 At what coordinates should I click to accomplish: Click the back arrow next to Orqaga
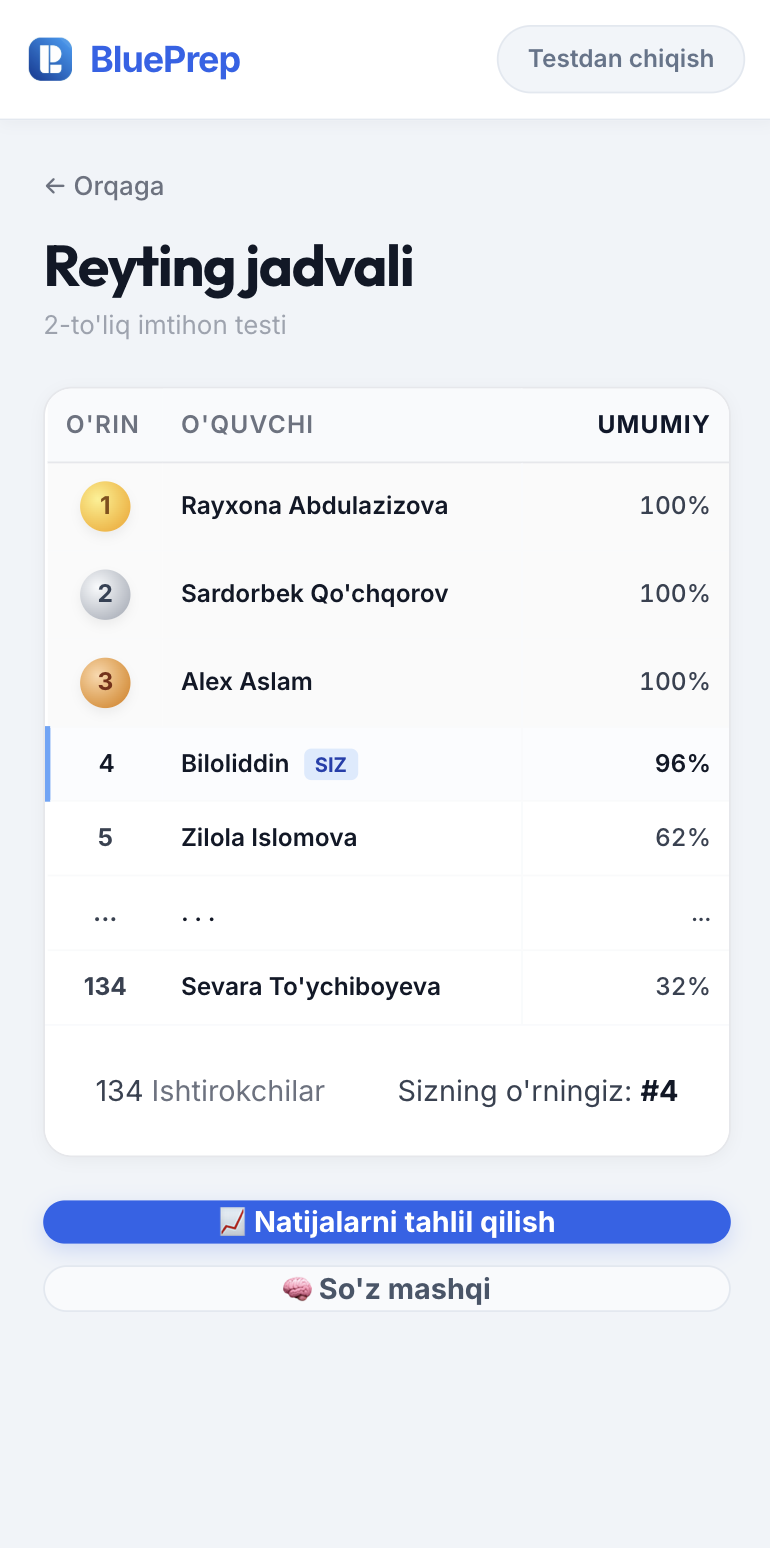click(53, 185)
